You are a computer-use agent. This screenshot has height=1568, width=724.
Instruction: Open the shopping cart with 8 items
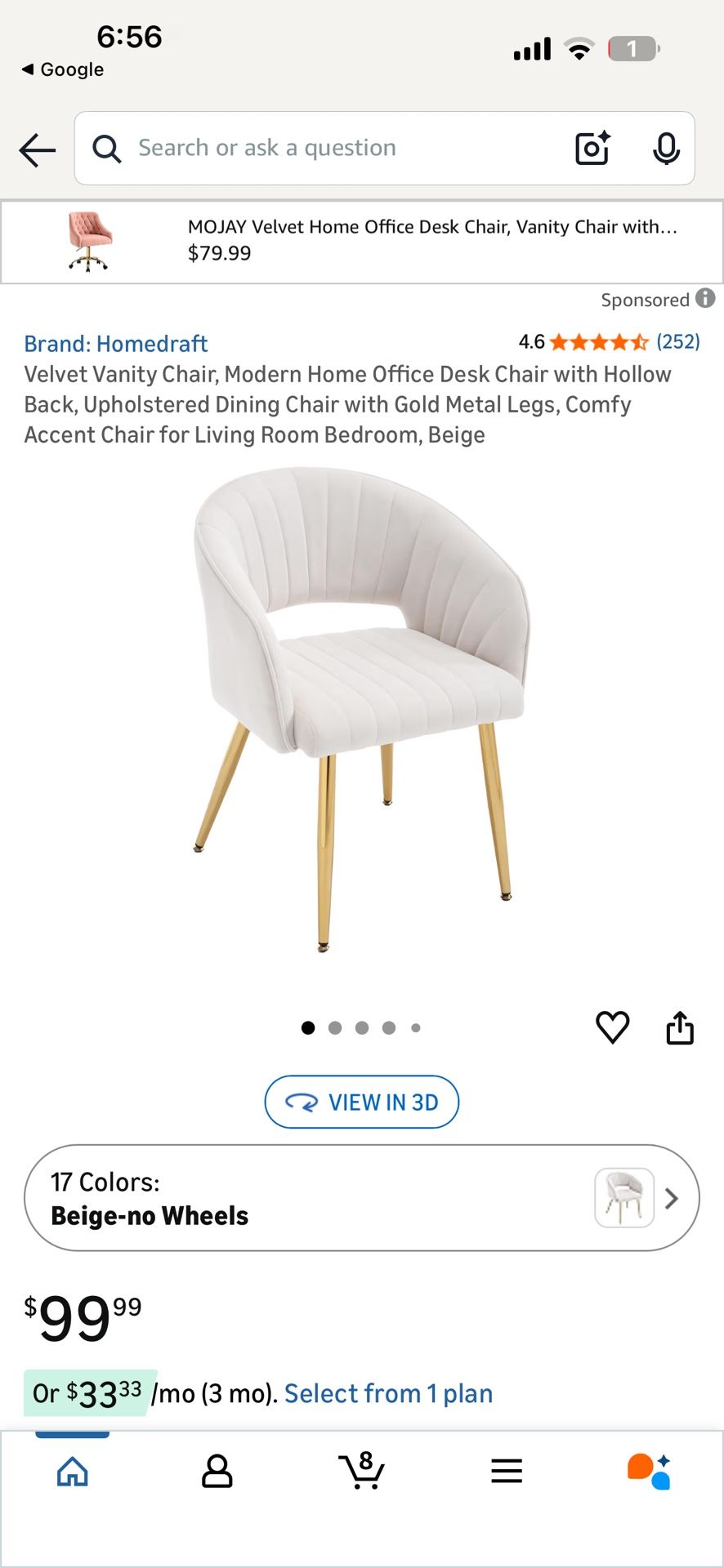362,1472
